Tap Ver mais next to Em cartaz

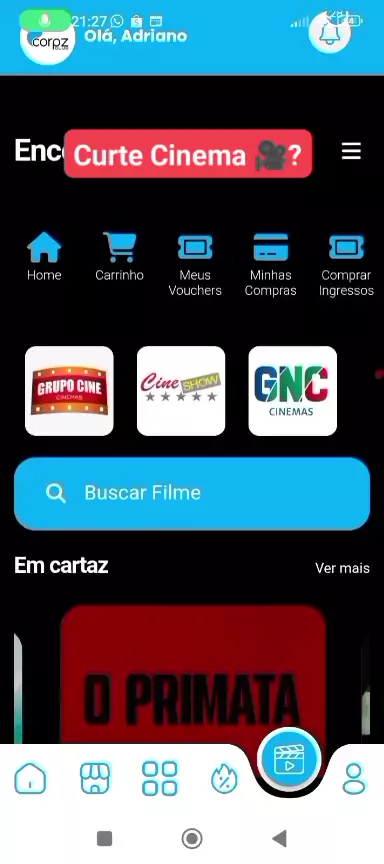[x=342, y=568]
